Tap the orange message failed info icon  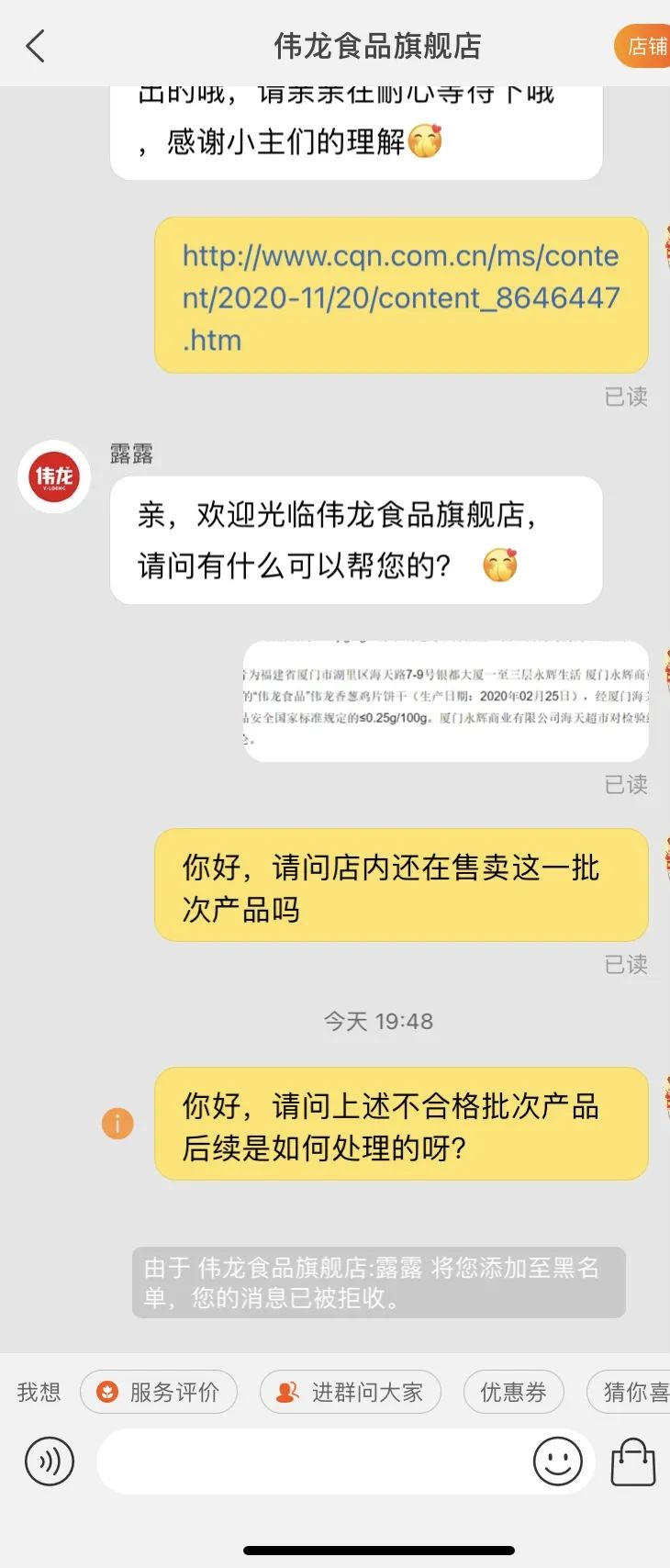coord(117,1123)
